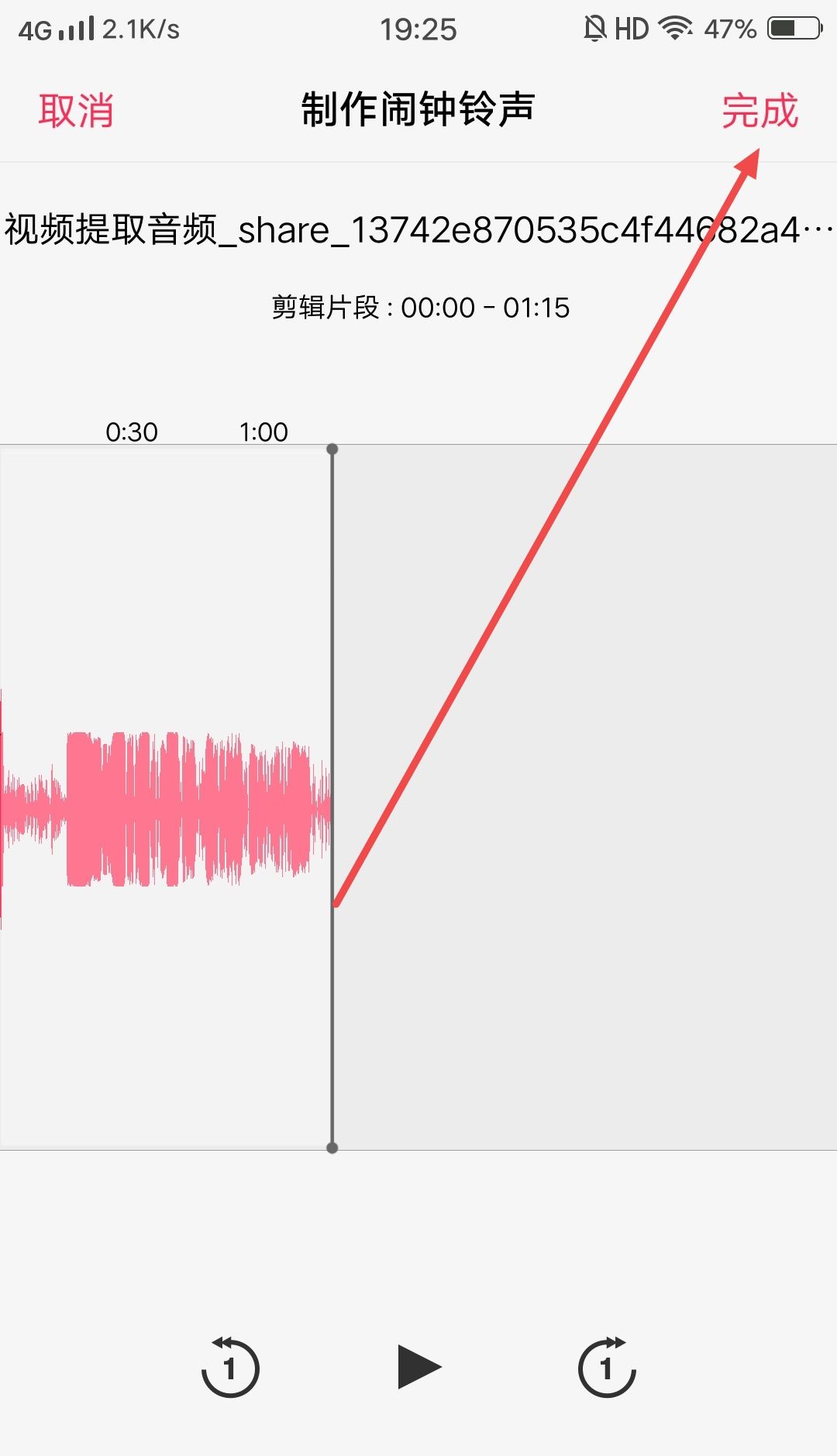Screen dimensions: 837x1456
Task: Play the audio clip
Action: [418, 1367]
